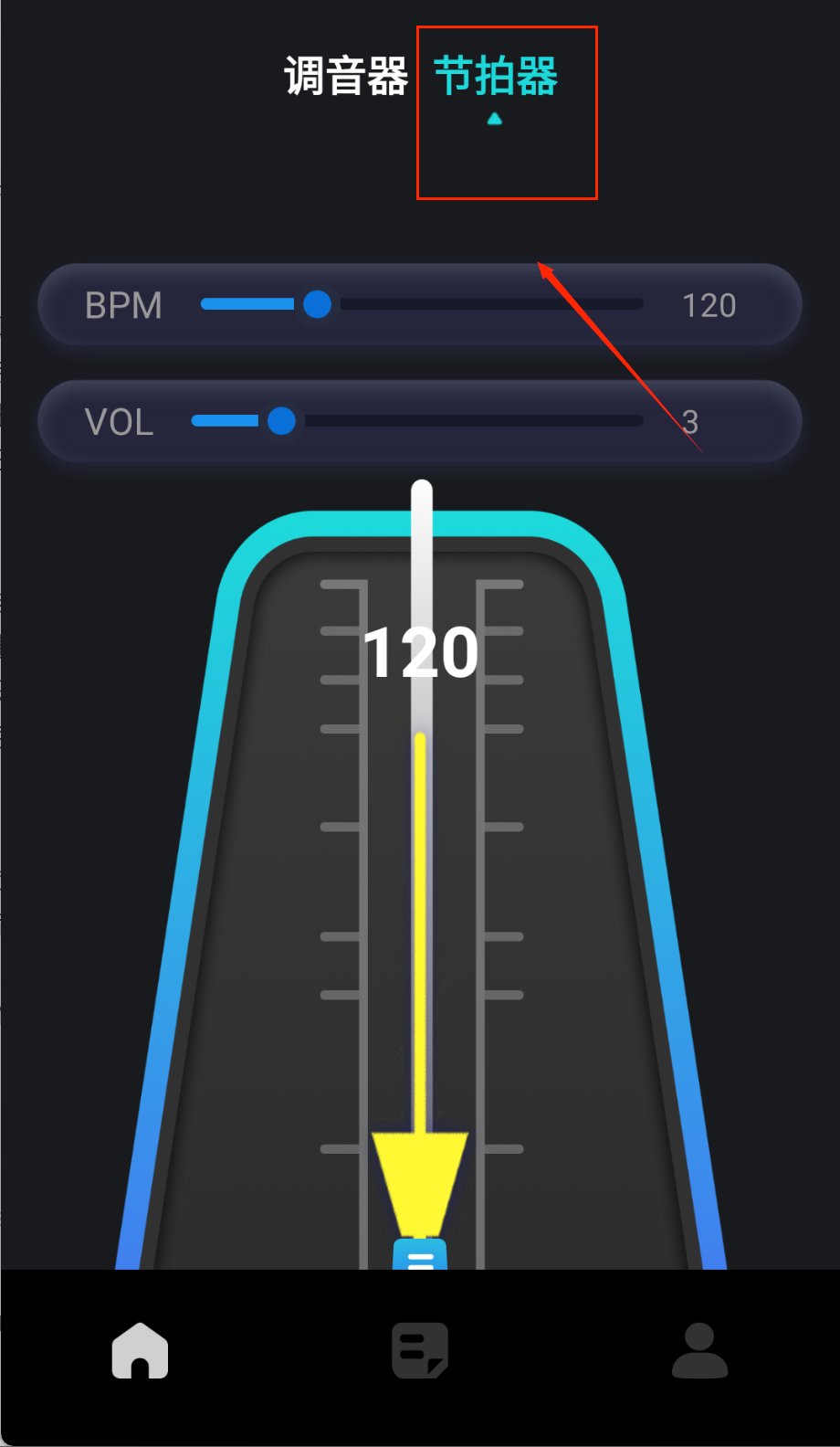840x1447 pixels.
Task: Select the 节拍器 tab
Action: (496, 76)
